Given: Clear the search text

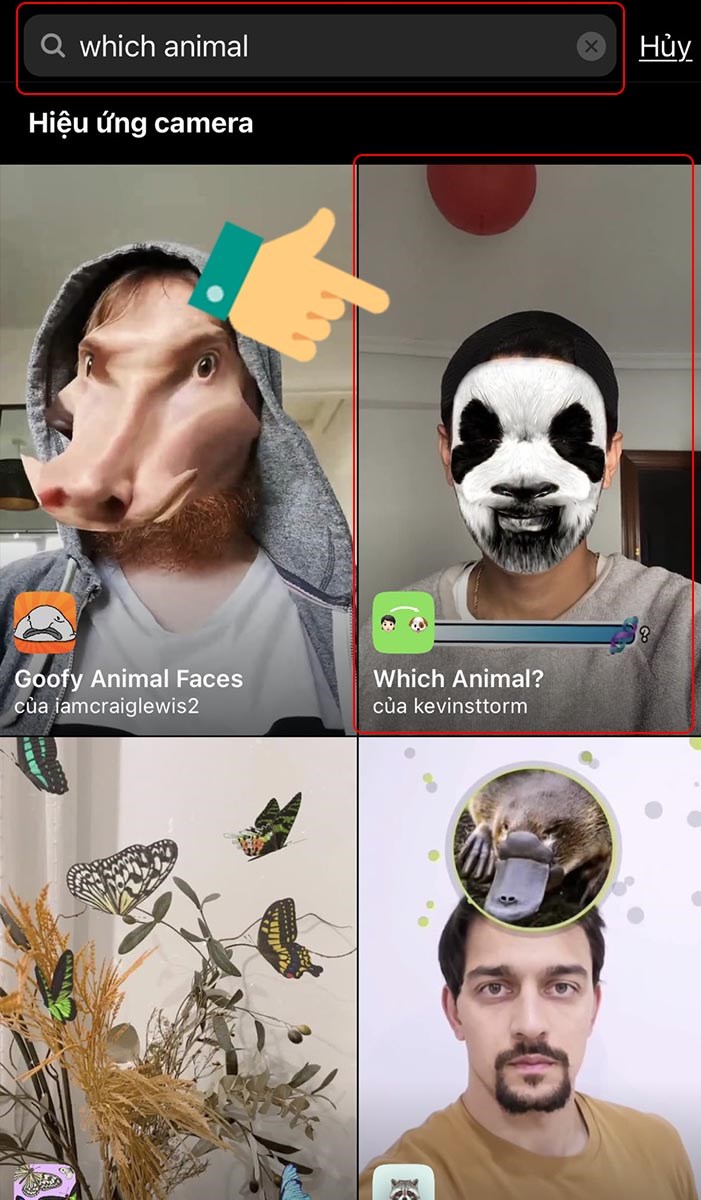Looking at the screenshot, I should [591, 47].
